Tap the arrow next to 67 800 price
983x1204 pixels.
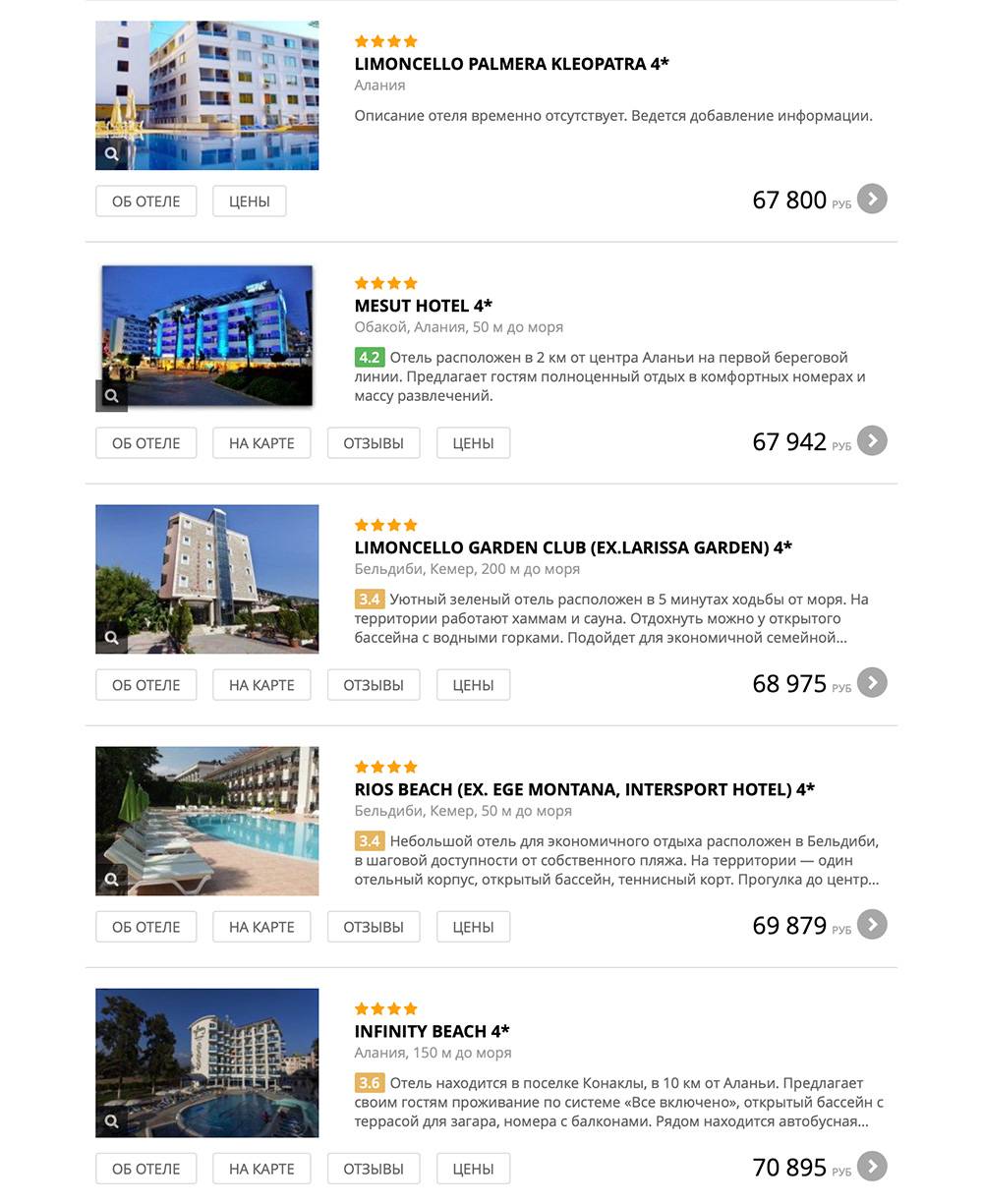click(871, 199)
